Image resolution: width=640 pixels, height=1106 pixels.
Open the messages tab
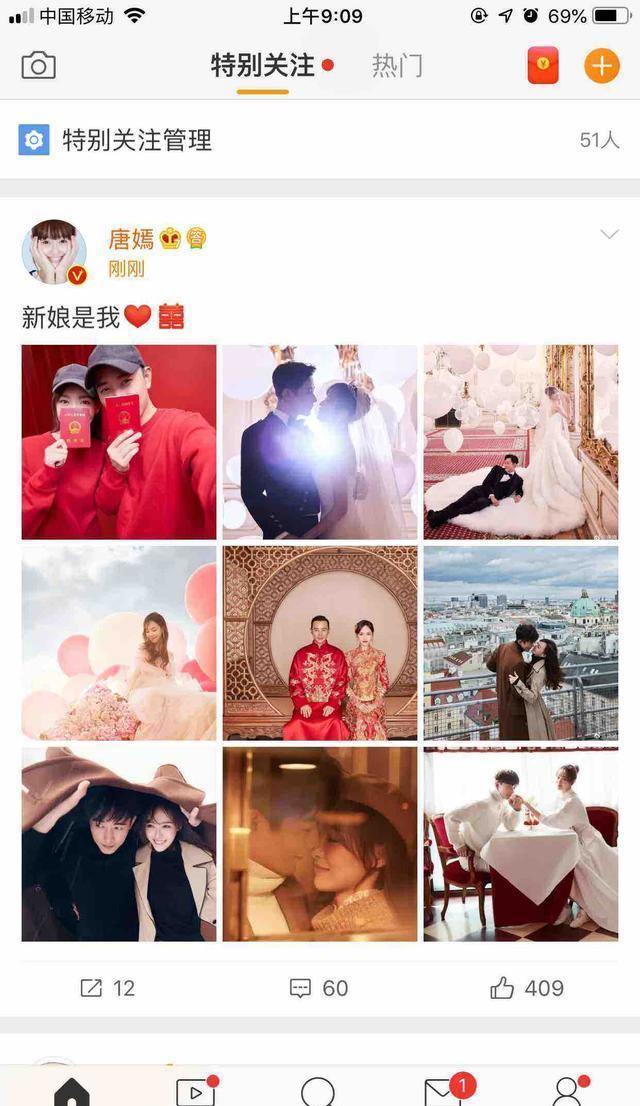pyautogui.click(x=443, y=1092)
